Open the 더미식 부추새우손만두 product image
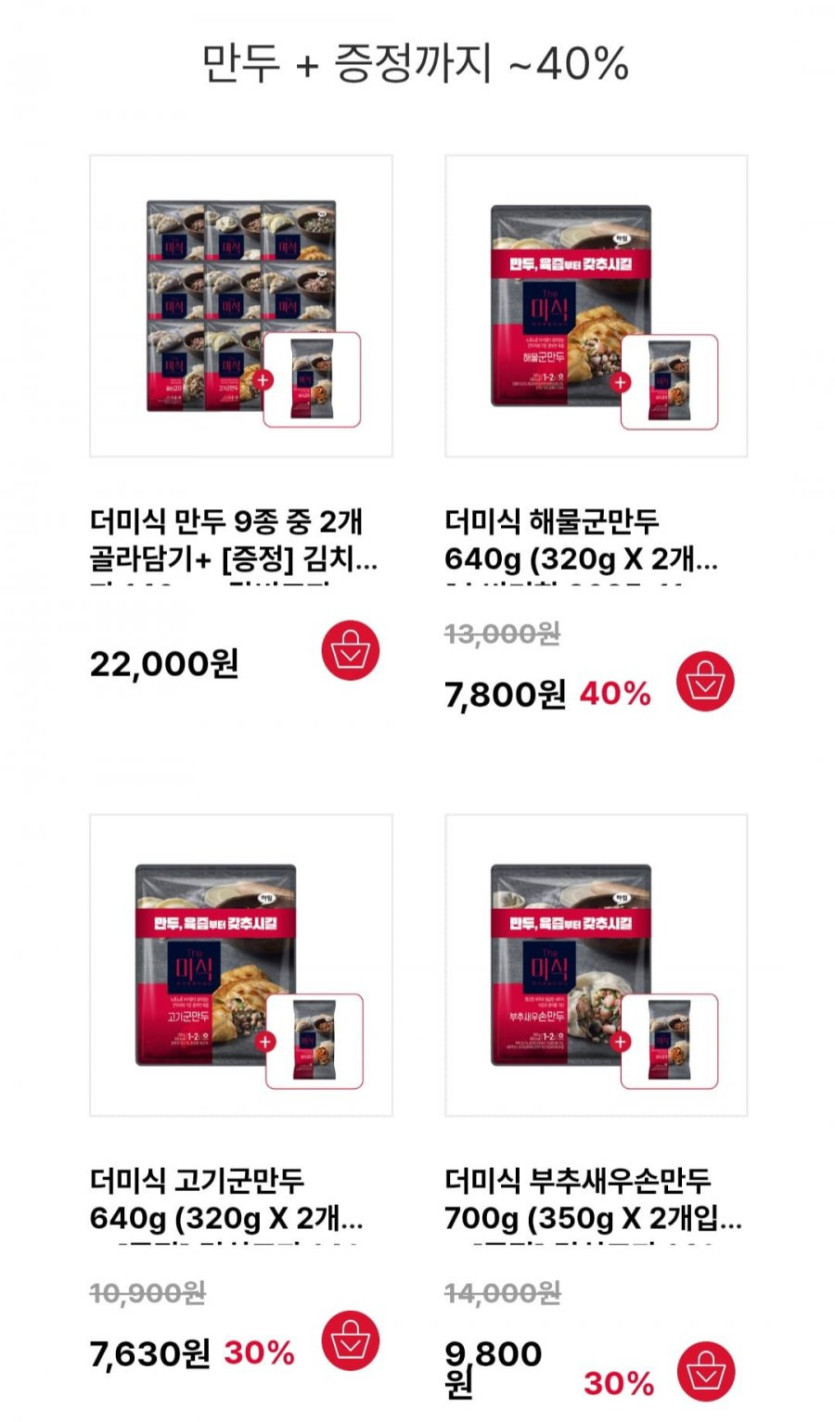 point(596,965)
